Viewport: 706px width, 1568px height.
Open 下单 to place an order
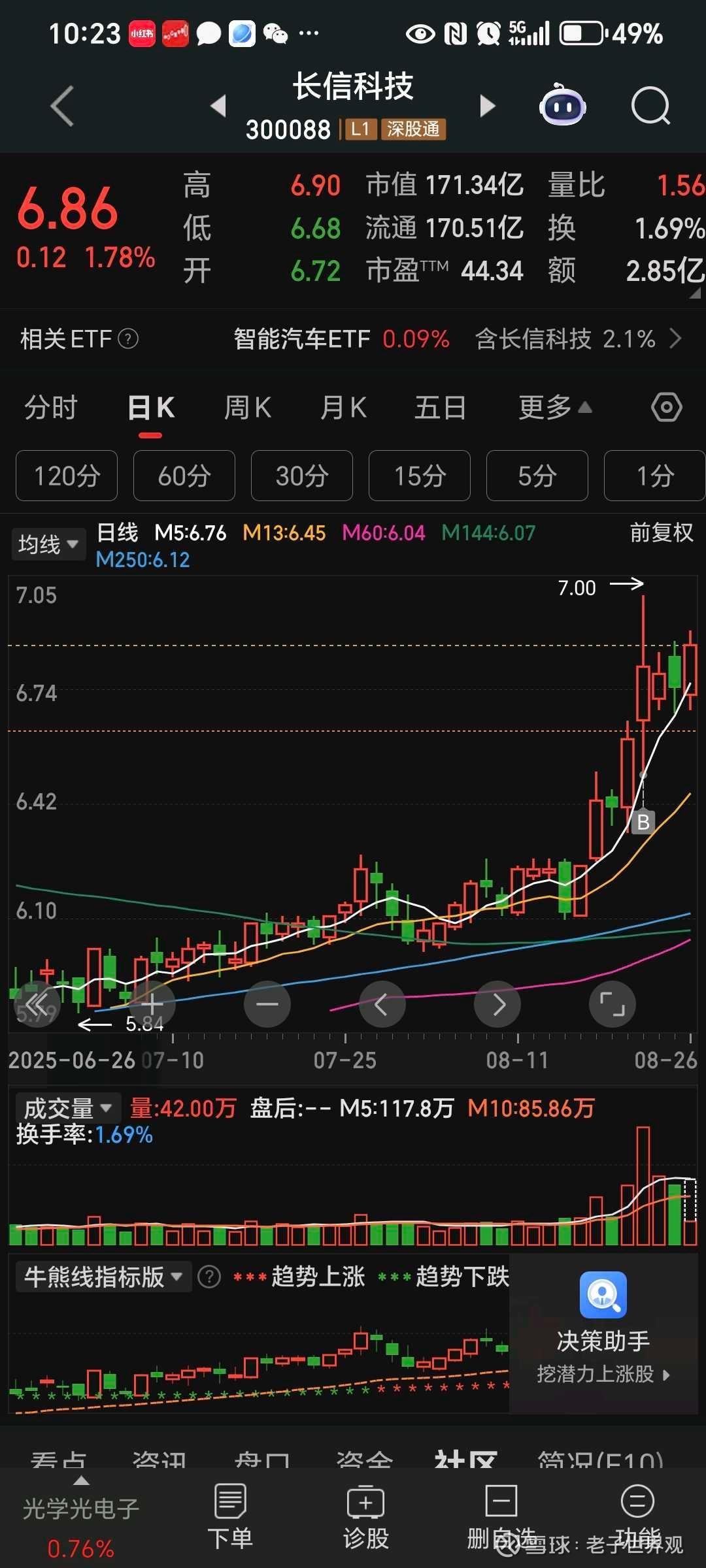[230, 1516]
